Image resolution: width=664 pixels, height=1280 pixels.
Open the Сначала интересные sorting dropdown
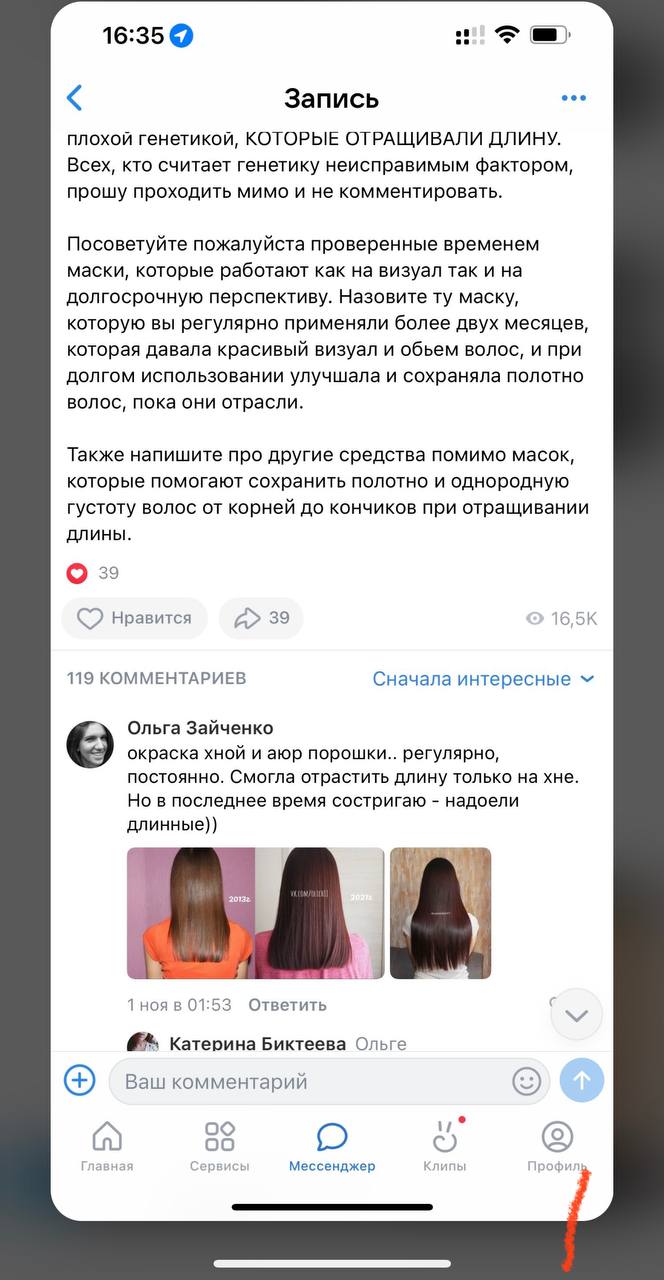click(484, 679)
